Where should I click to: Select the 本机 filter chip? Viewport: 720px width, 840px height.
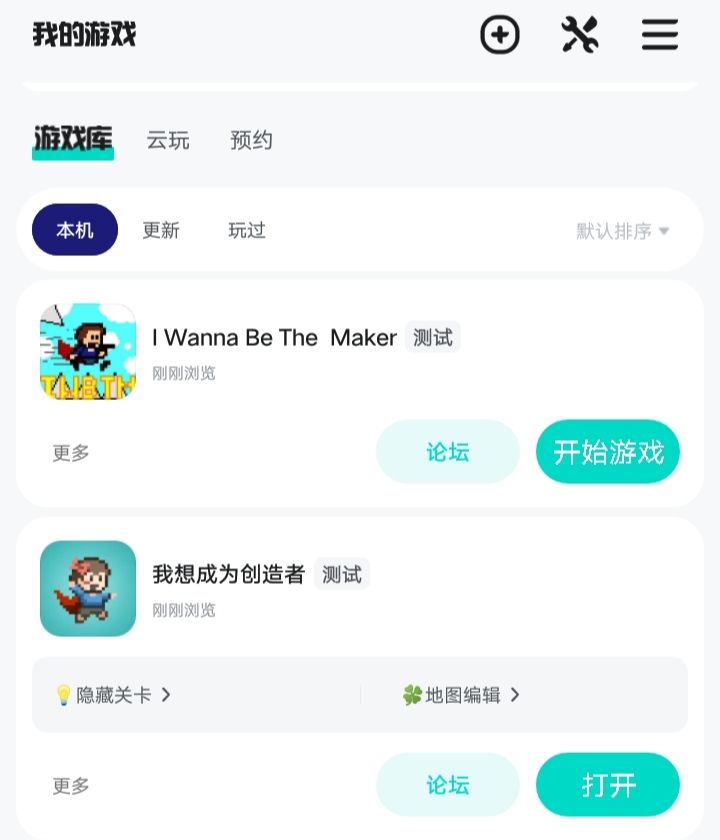[75, 230]
